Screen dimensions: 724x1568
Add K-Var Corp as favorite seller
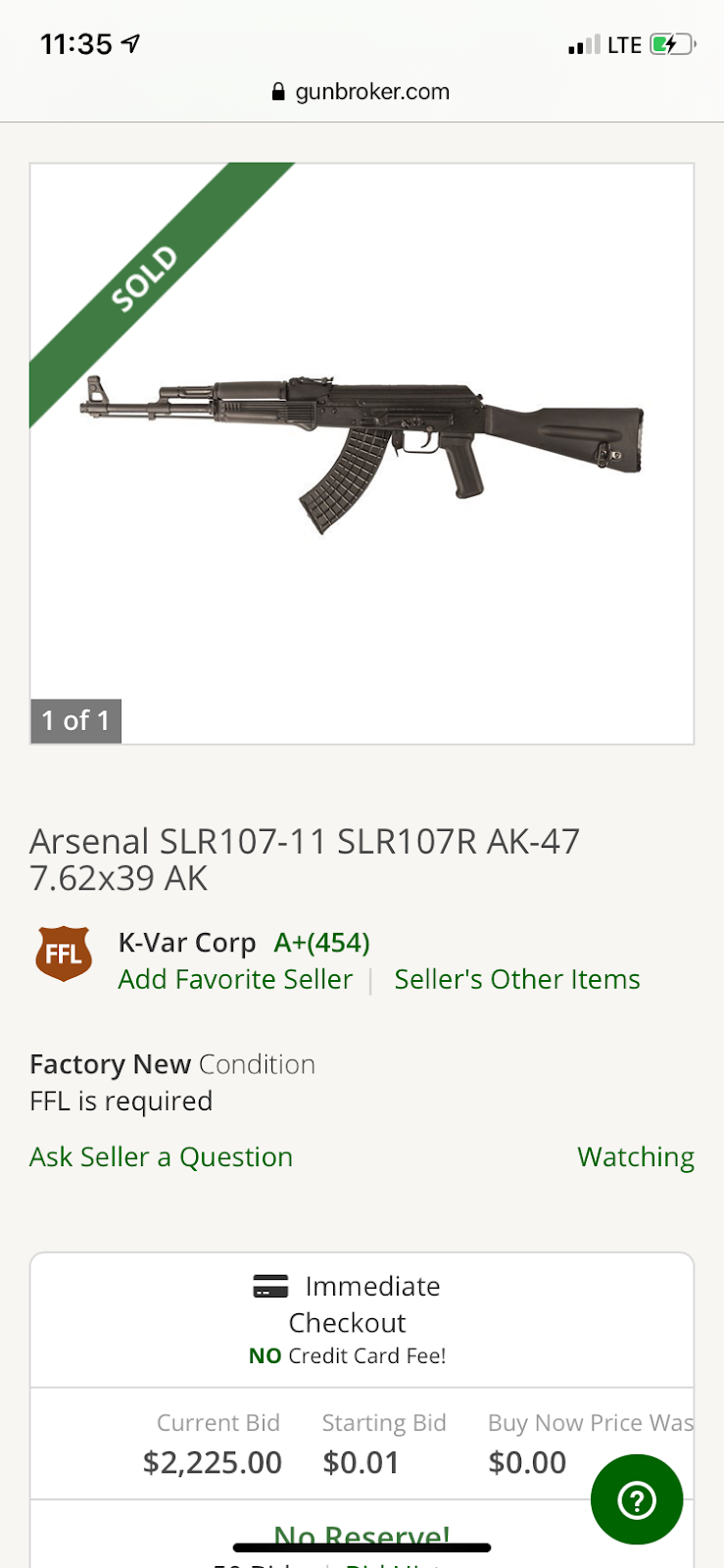[235, 979]
